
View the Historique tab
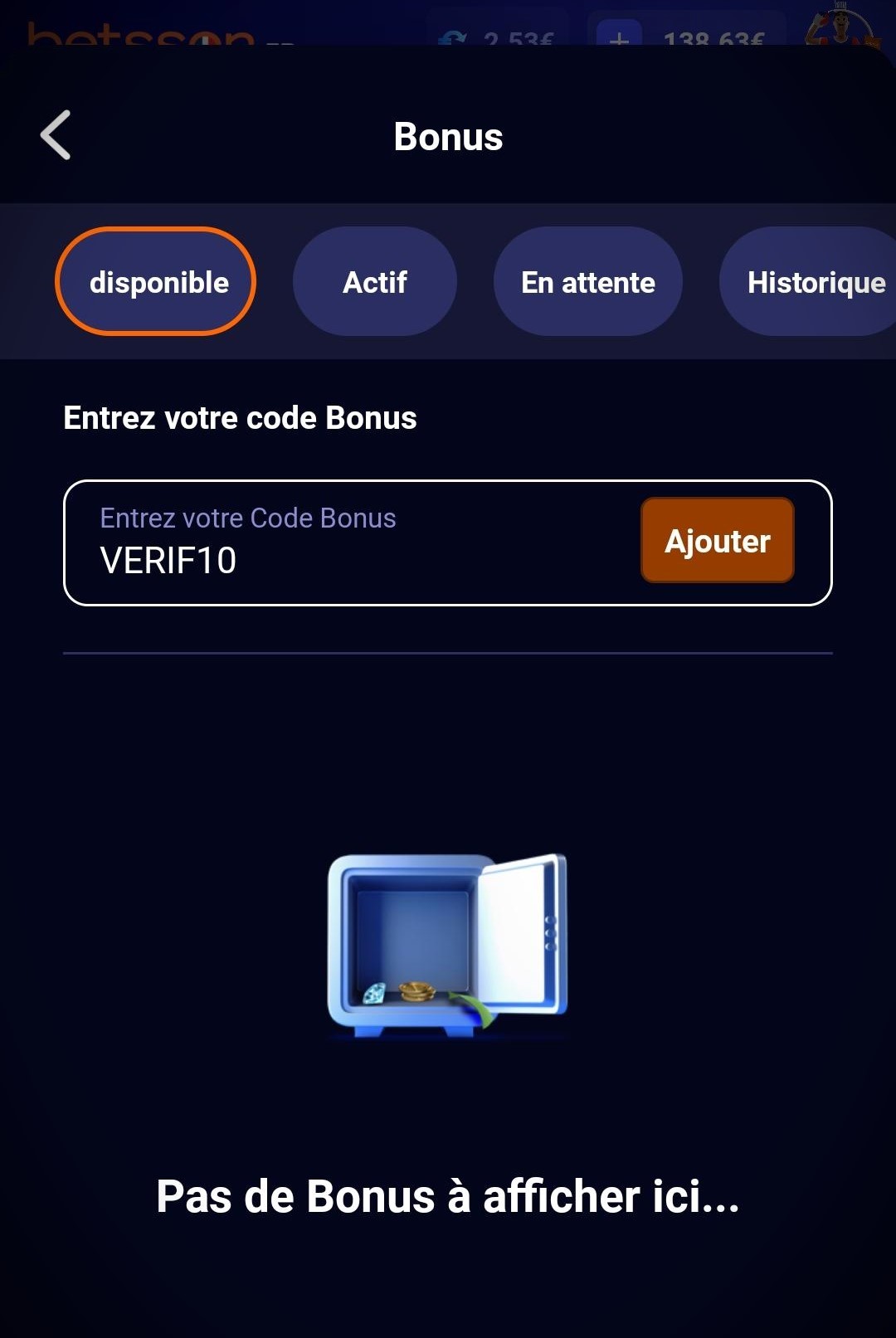pos(813,282)
